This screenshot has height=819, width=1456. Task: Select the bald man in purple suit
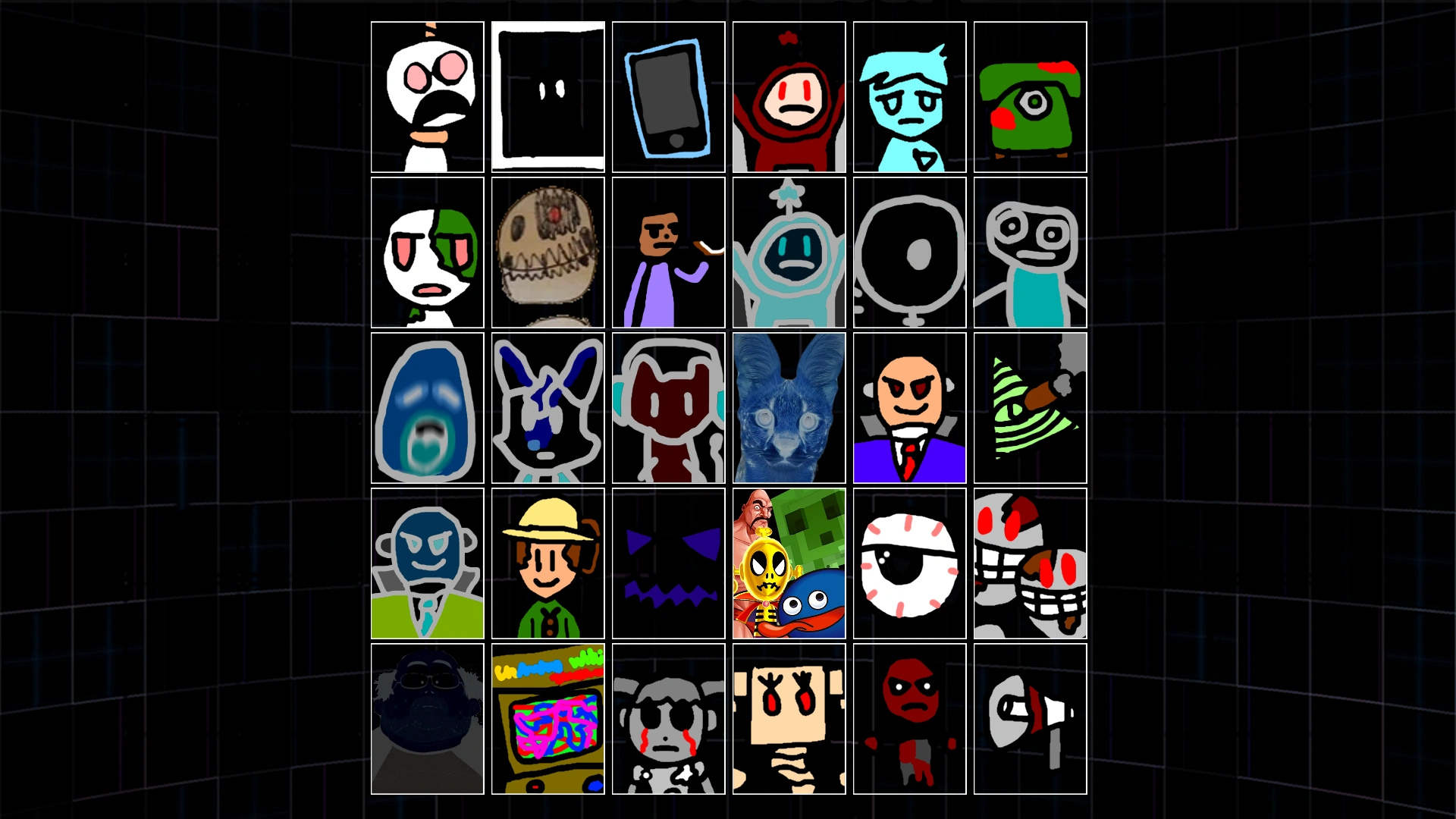click(909, 408)
